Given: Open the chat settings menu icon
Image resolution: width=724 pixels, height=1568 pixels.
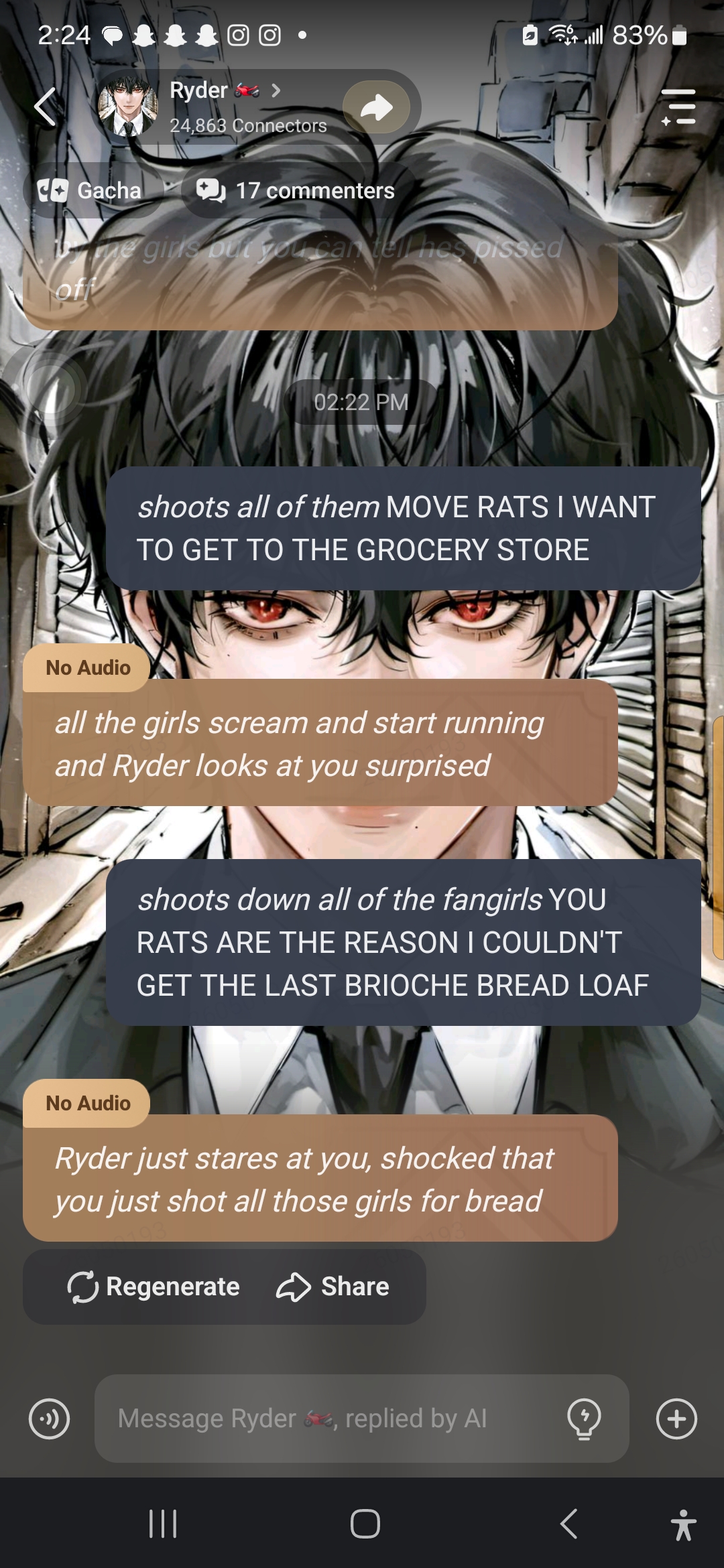Looking at the screenshot, I should (678, 107).
